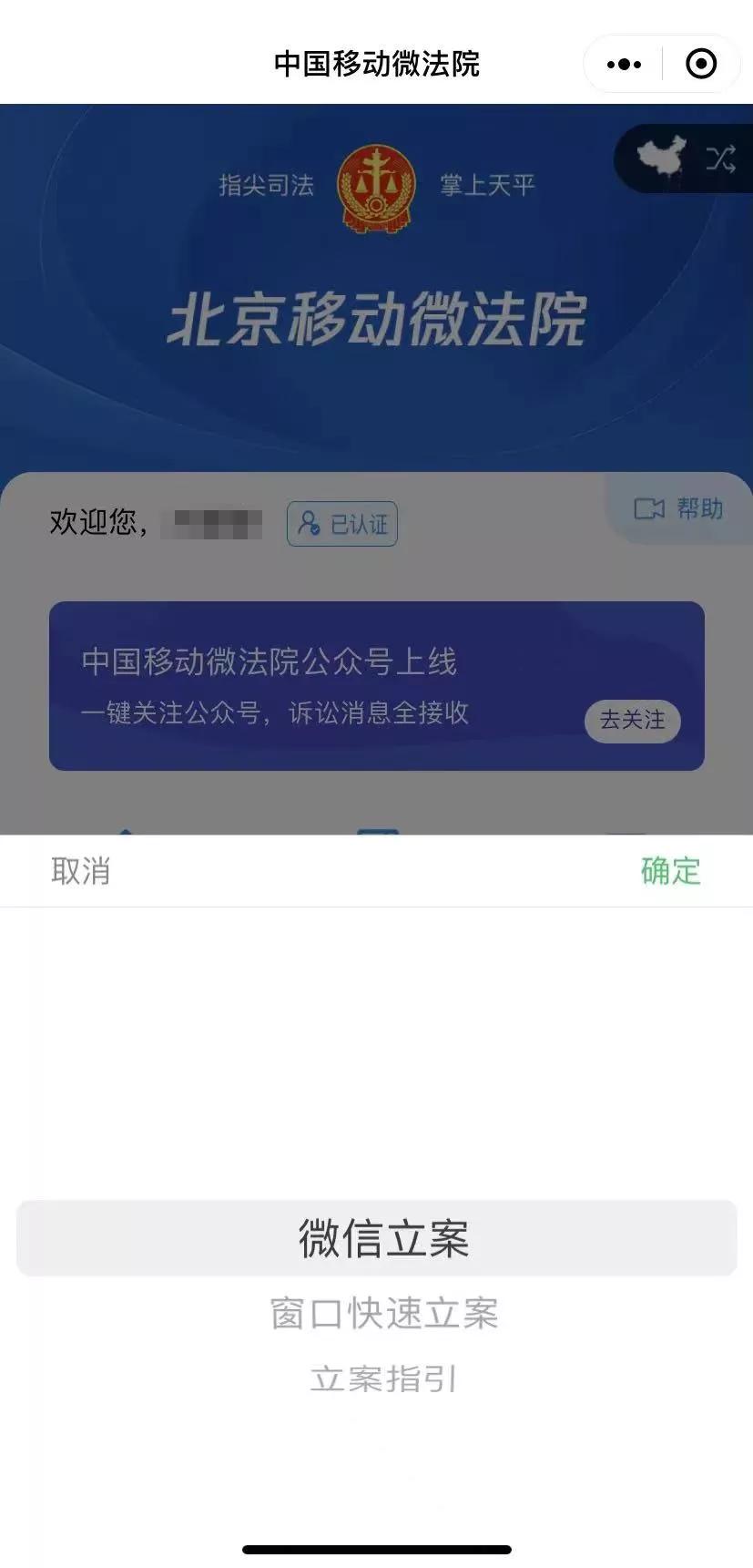
Task: Click the video camera help icon
Action: pyautogui.click(x=648, y=508)
